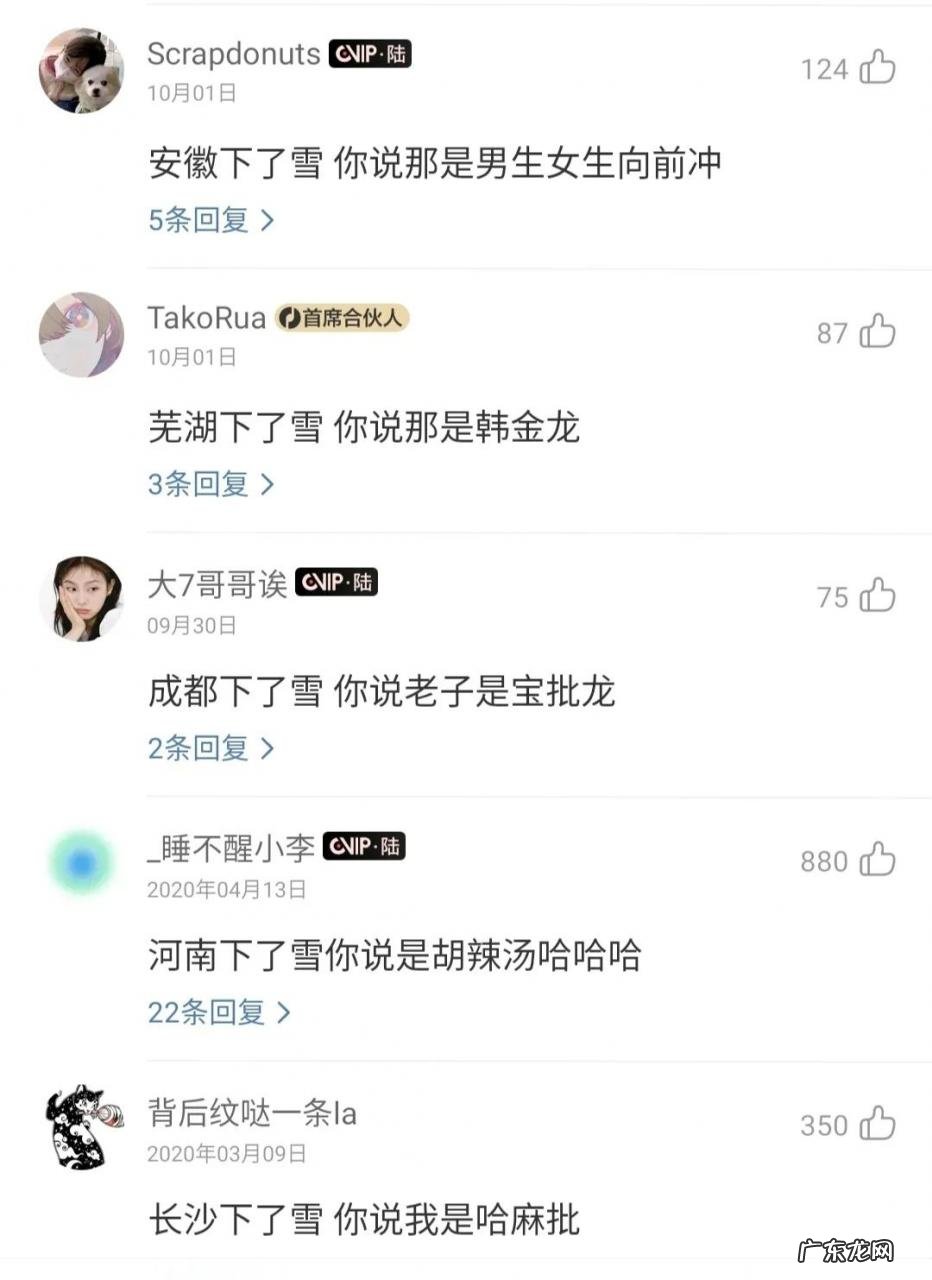Click _睡不醒小李's blue avatar

(81, 862)
